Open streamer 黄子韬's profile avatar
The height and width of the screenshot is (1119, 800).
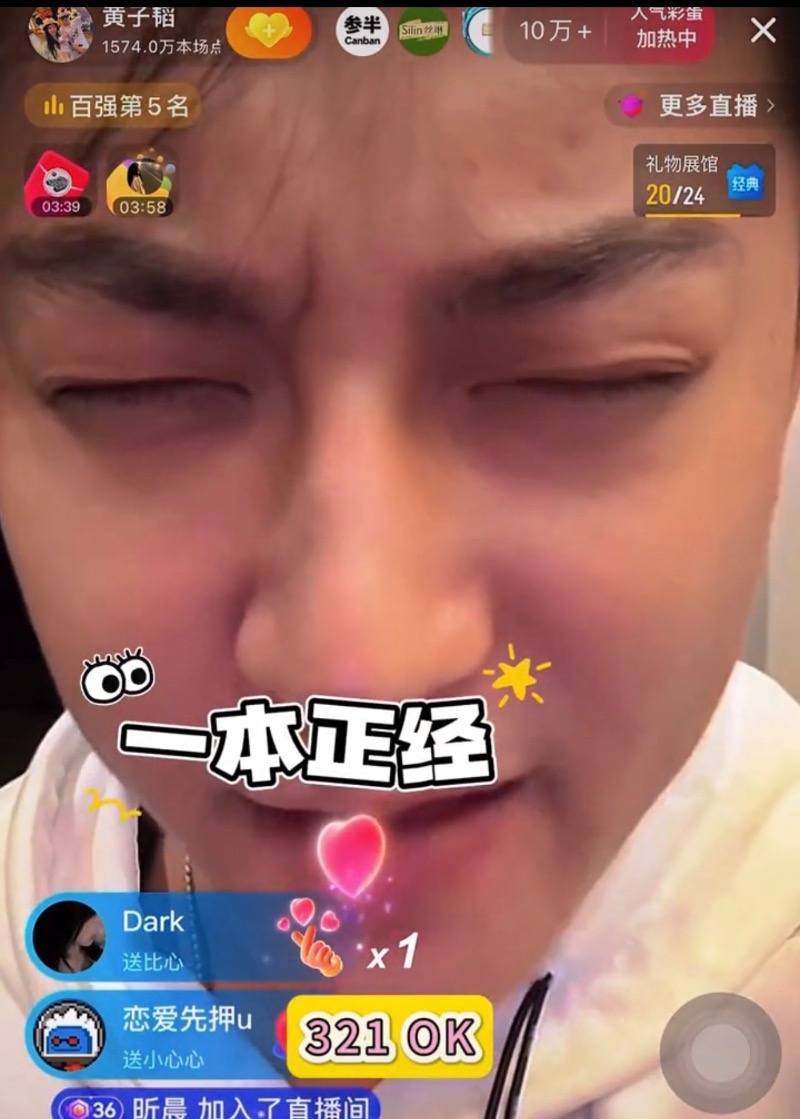click(x=60, y=33)
